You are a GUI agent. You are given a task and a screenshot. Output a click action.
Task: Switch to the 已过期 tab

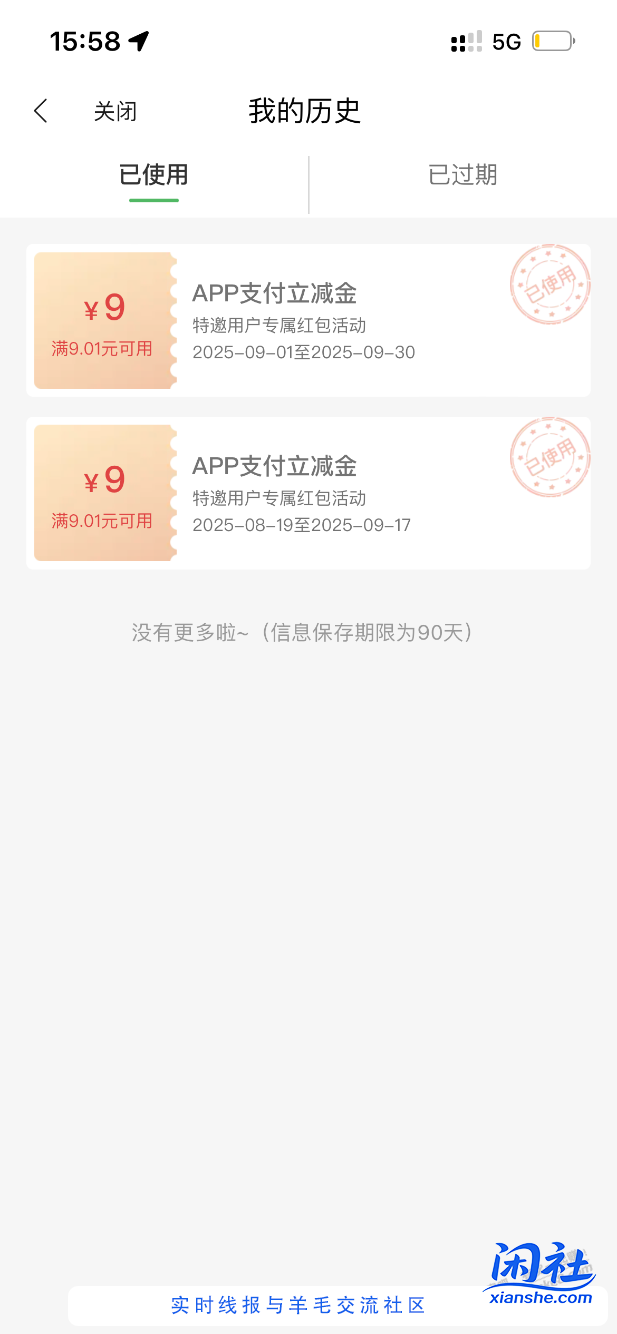pos(462,175)
